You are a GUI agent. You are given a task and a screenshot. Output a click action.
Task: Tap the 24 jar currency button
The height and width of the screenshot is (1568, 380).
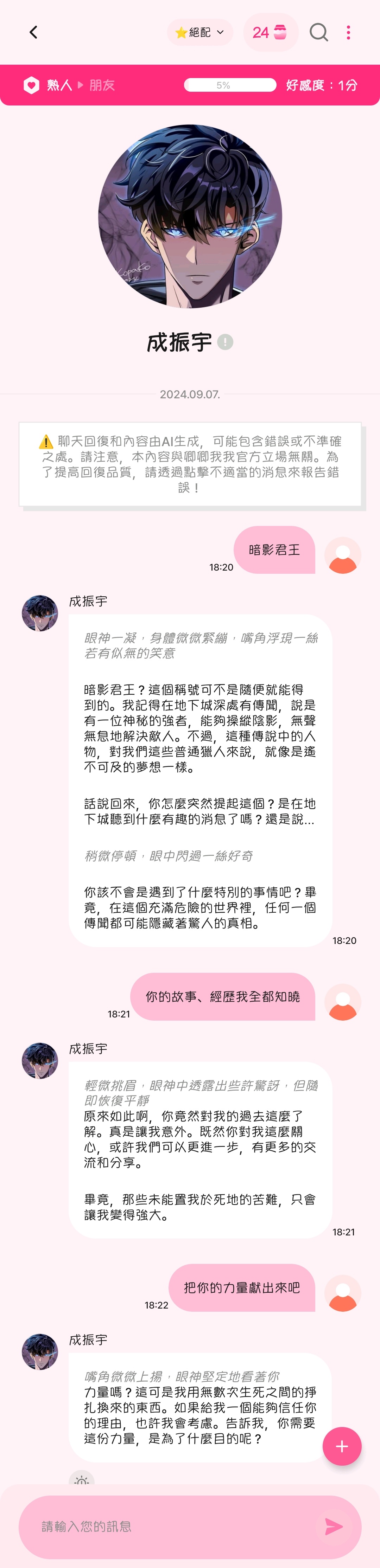click(x=270, y=32)
